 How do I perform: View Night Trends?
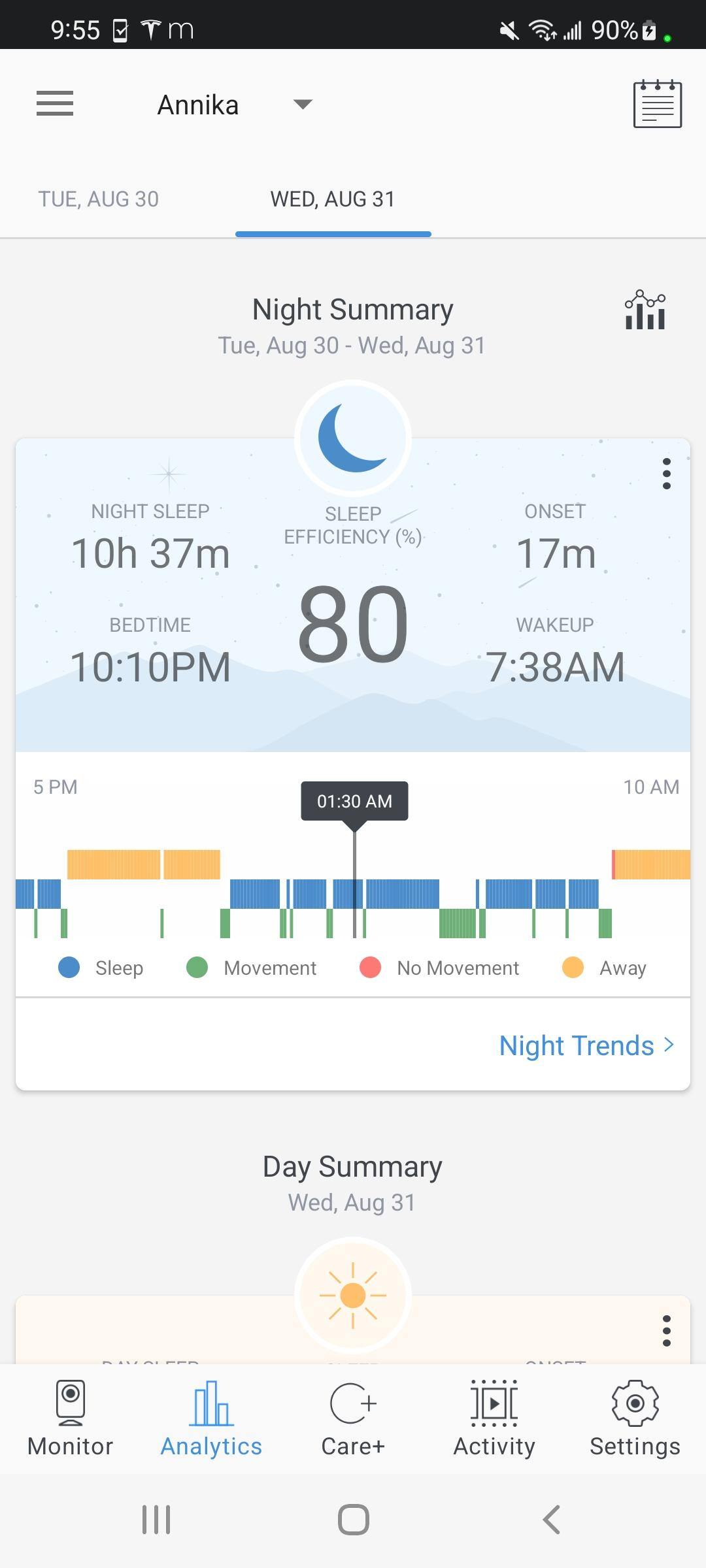(x=586, y=1046)
